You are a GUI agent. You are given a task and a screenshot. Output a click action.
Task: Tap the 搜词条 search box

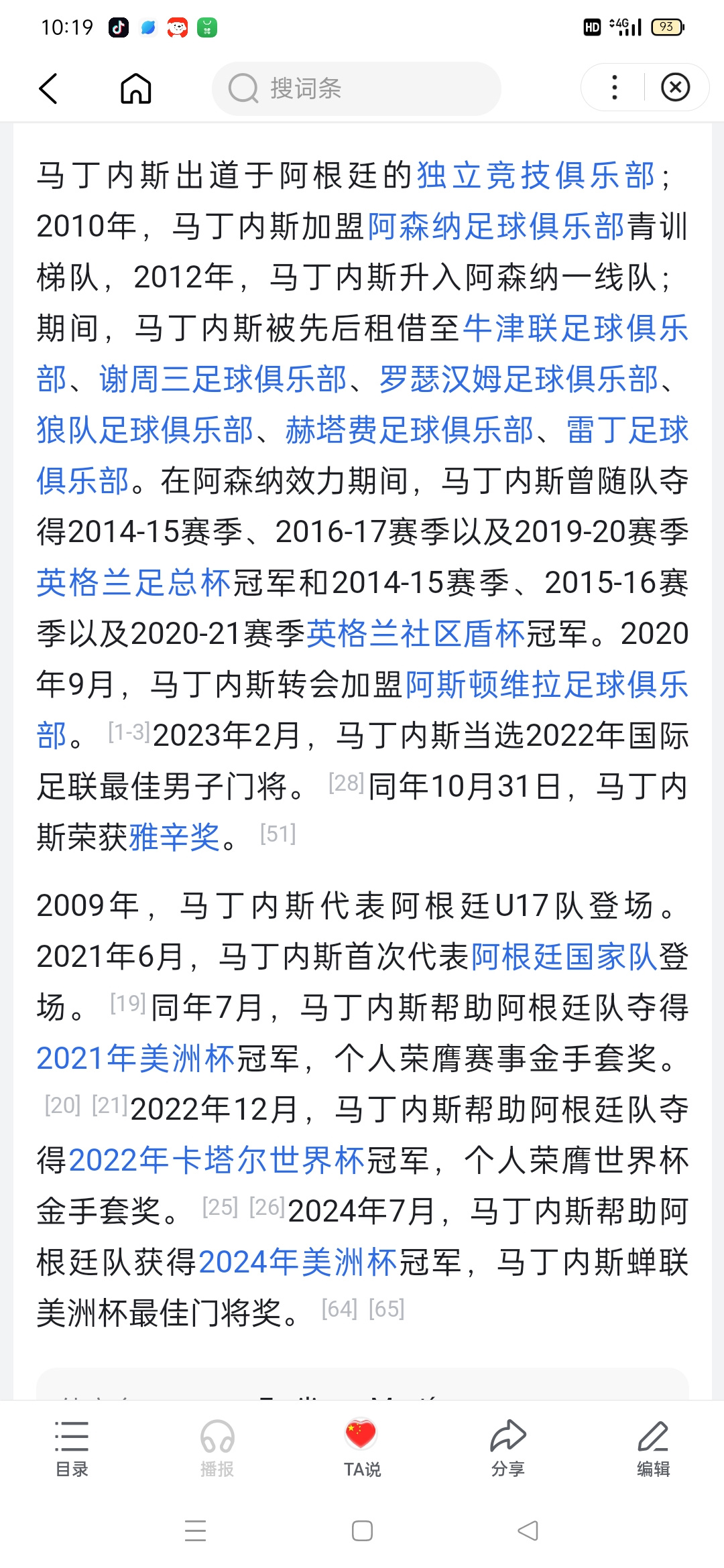(x=357, y=88)
